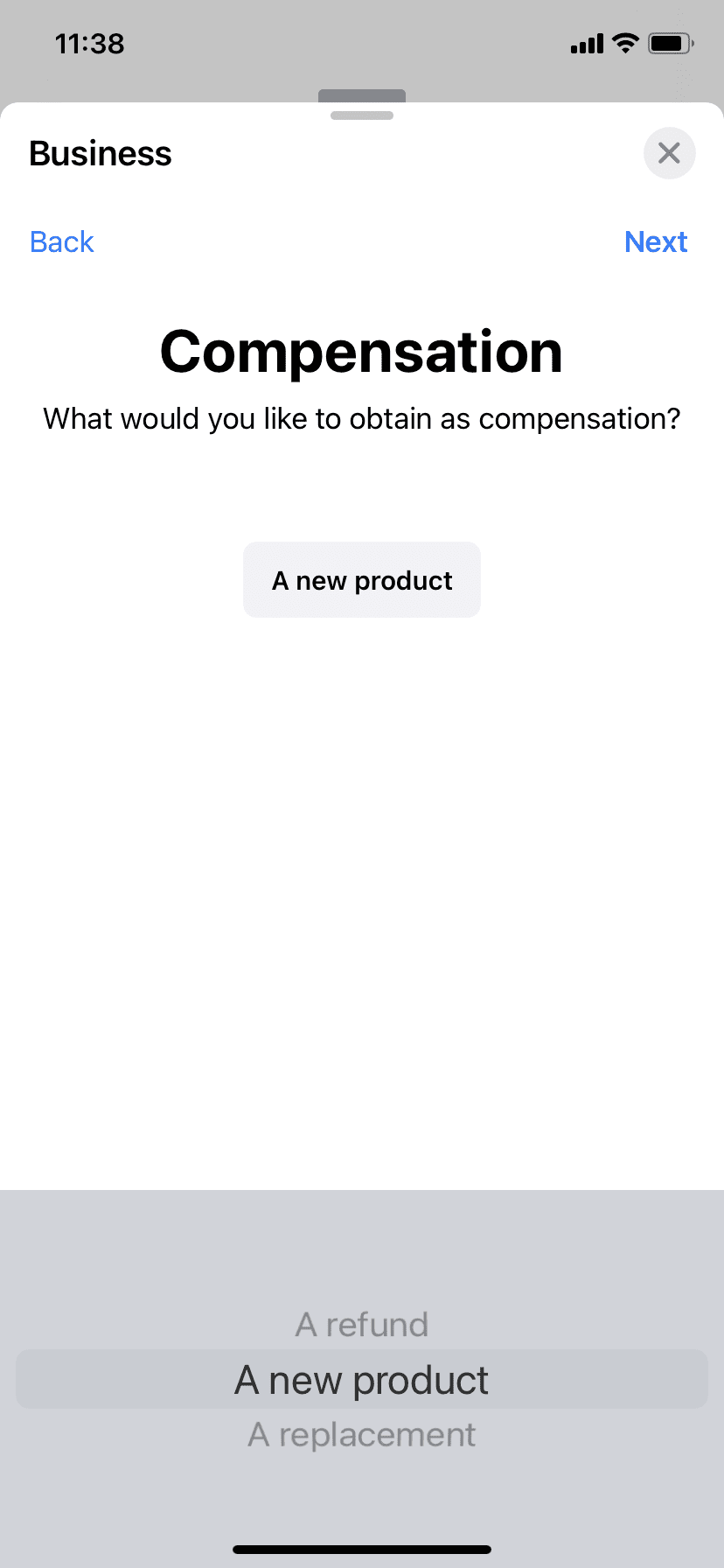
Task: Tap the 'A new product' selection field
Action: [362, 580]
